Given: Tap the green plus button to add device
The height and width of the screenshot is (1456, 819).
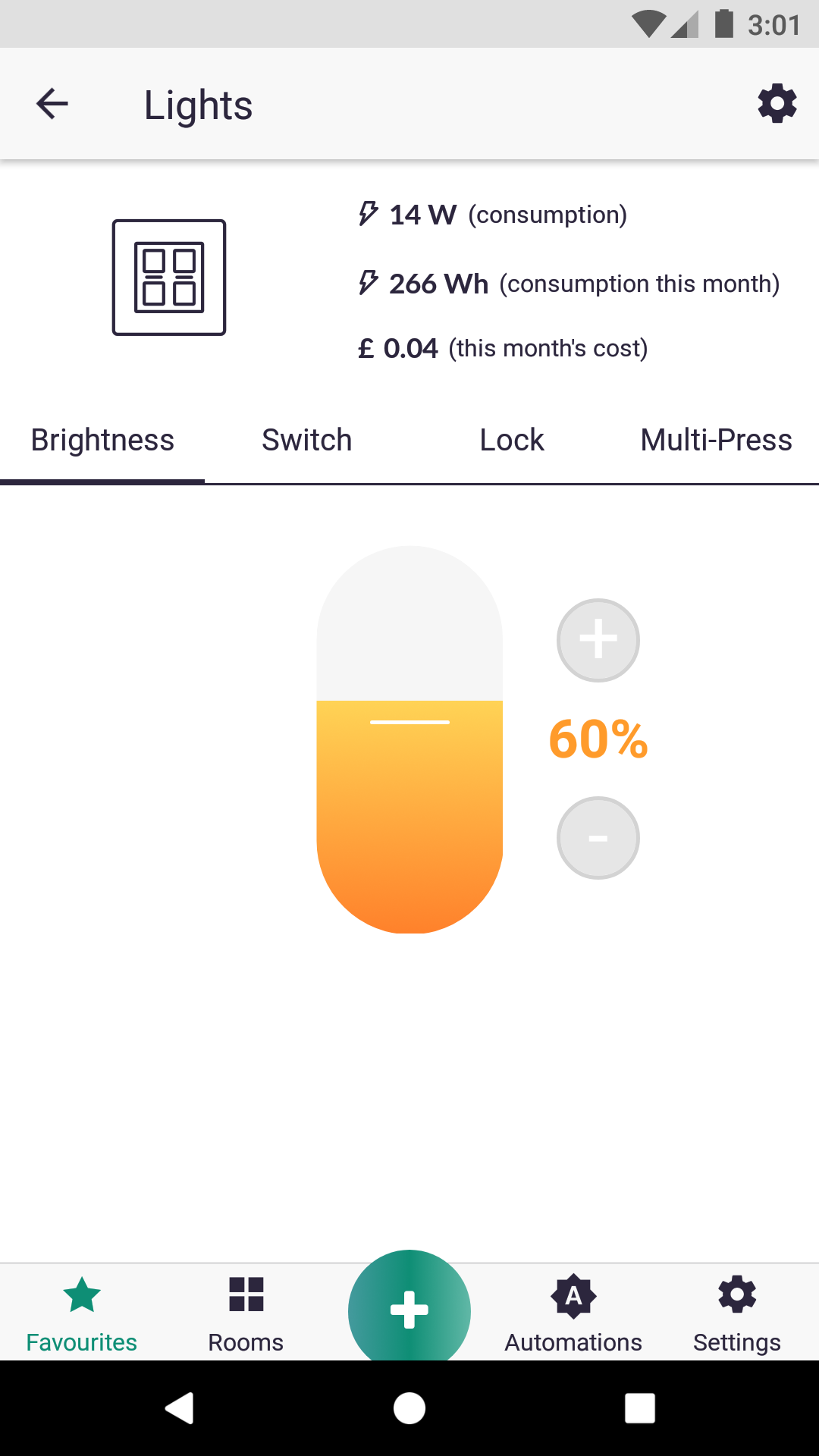Looking at the screenshot, I should pyautogui.click(x=409, y=1310).
